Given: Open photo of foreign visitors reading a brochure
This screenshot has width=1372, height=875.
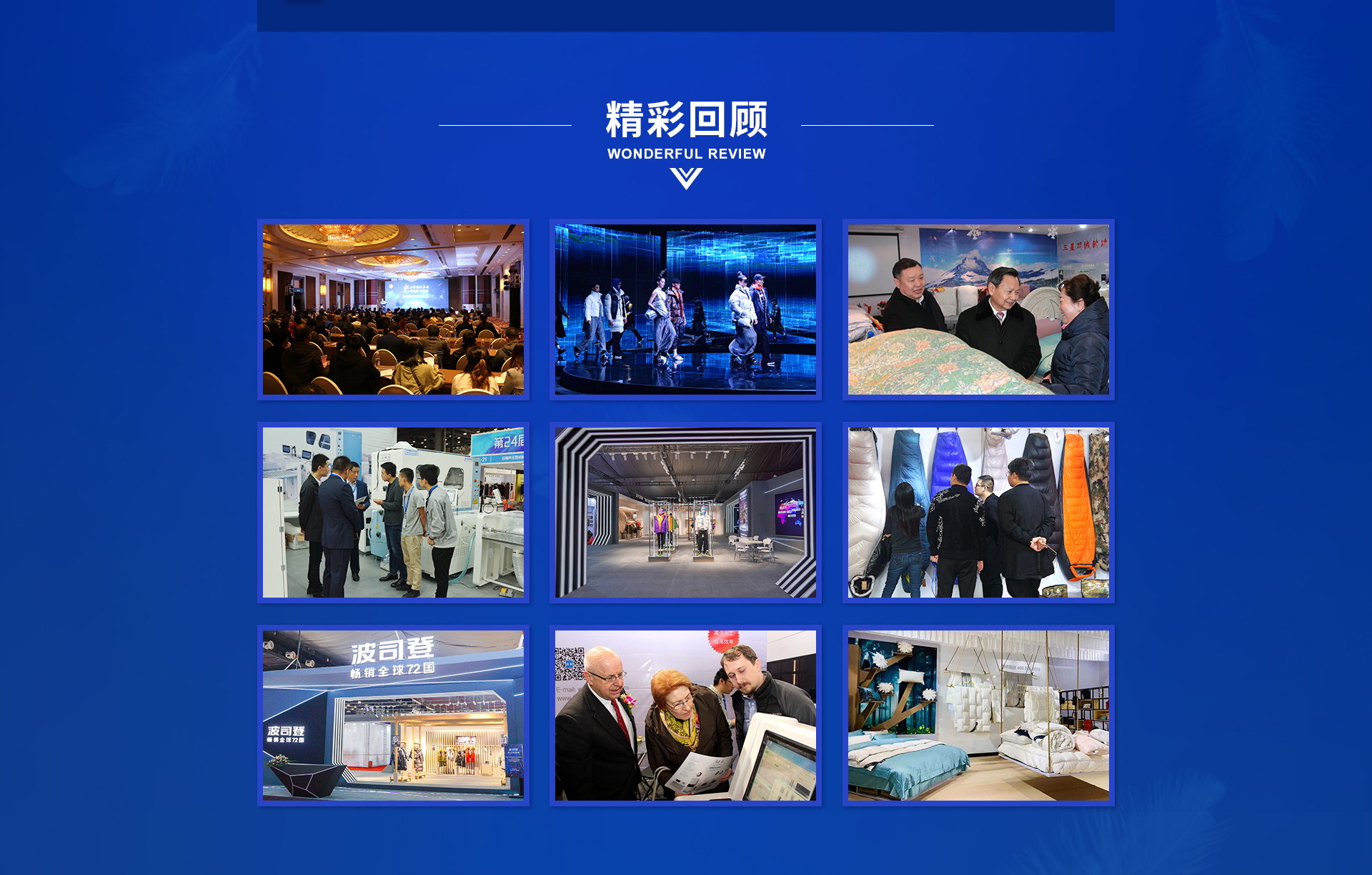Looking at the screenshot, I should (x=685, y=716).
